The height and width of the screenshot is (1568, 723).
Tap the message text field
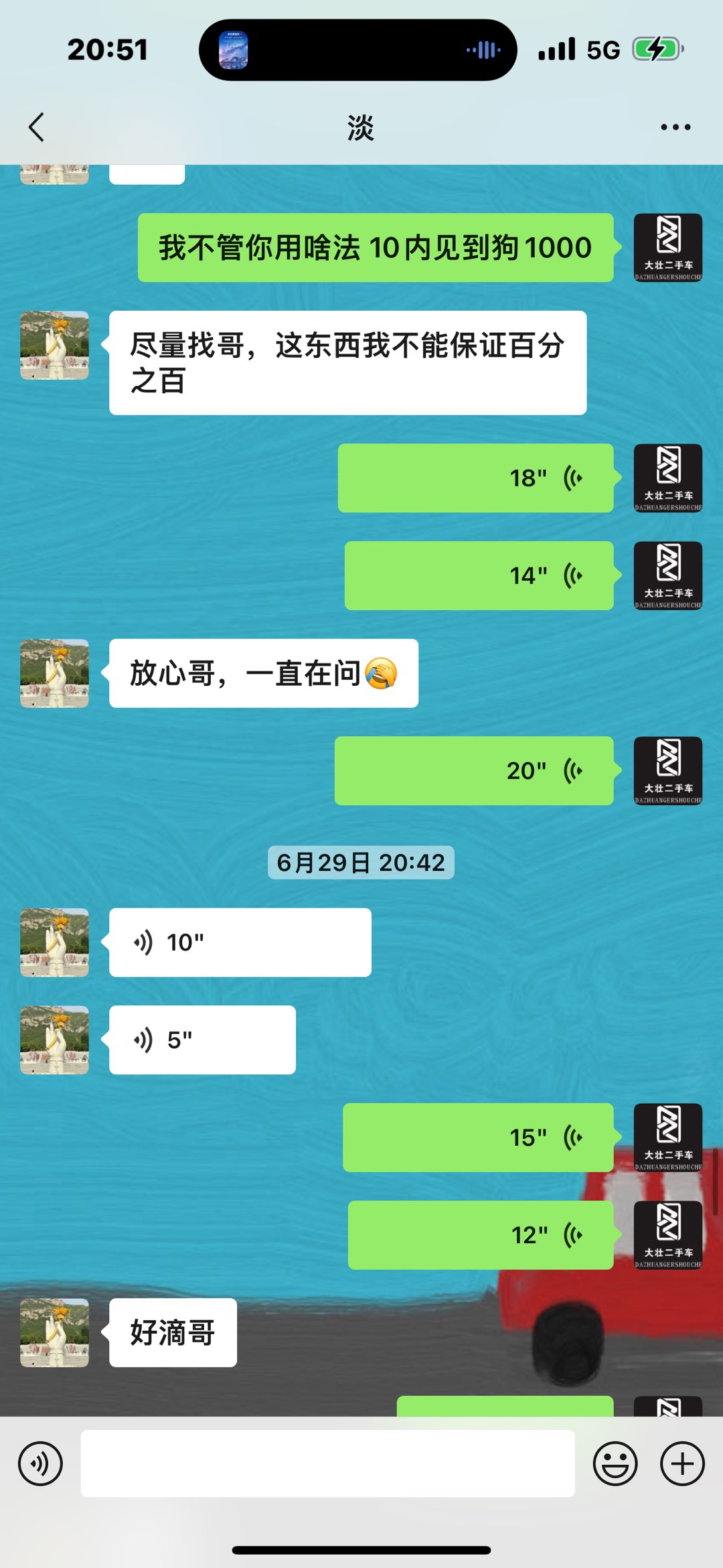tap(328, 1464)
